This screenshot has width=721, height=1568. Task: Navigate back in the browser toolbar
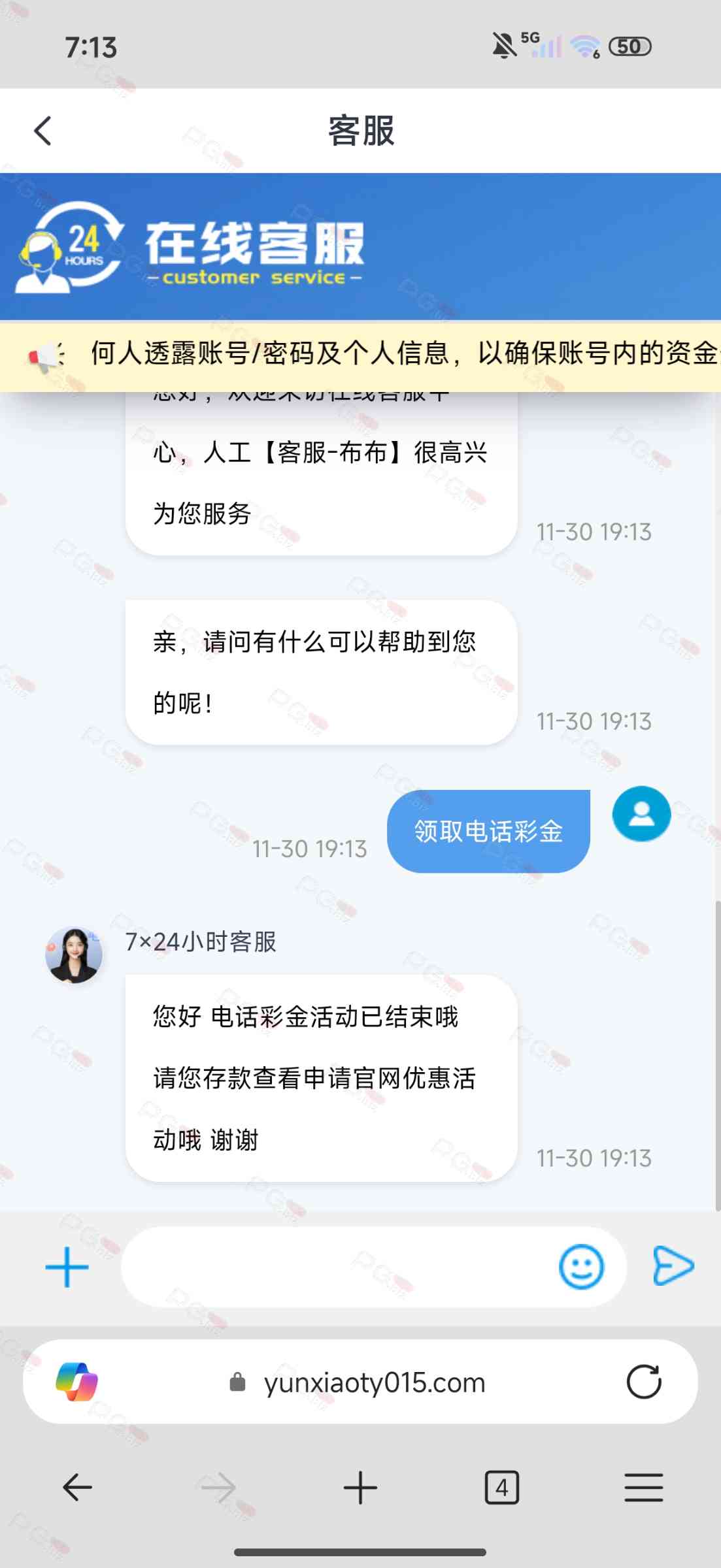77,1488
